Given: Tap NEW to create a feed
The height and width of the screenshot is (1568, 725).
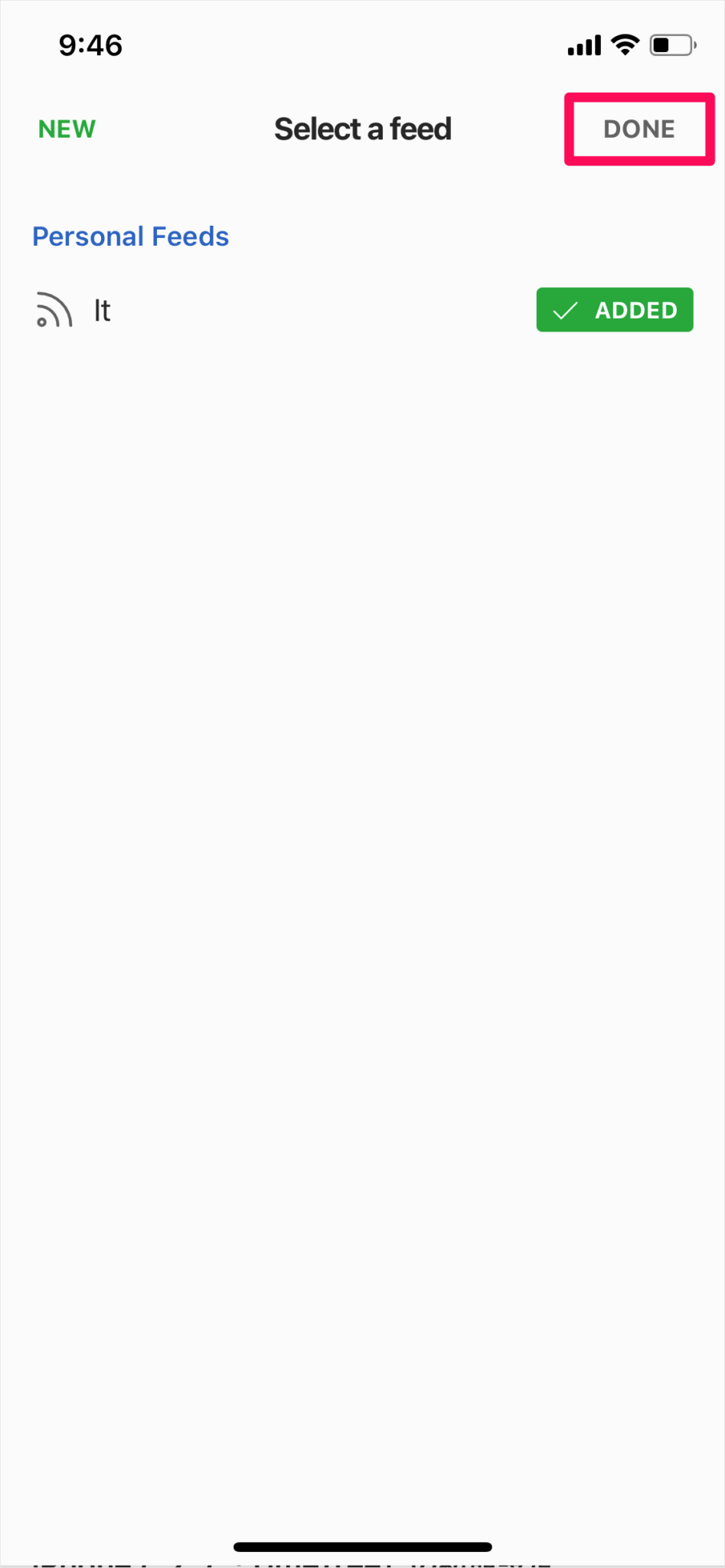Looking at the screenshot, I should 67,129.
